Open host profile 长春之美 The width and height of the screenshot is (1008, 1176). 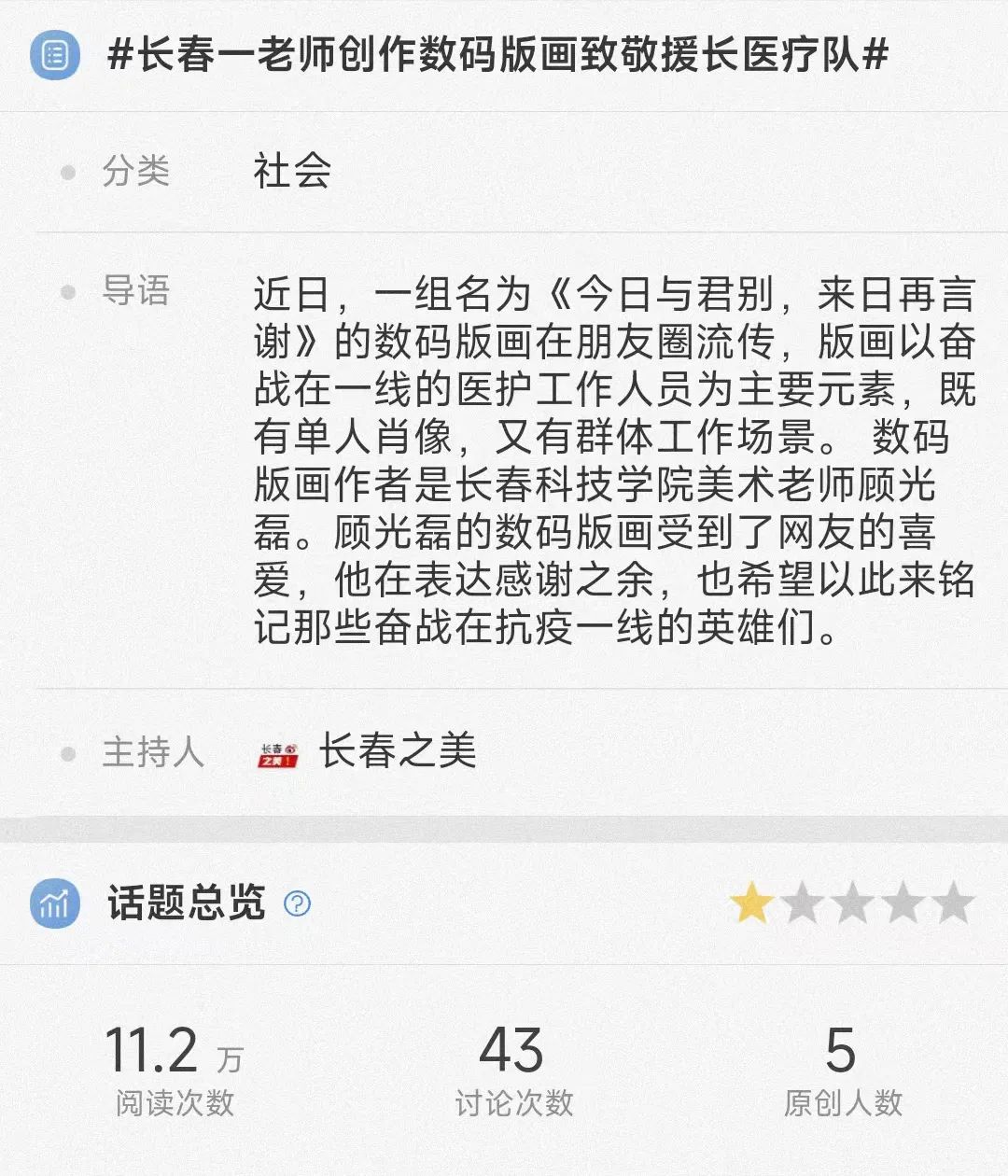[397, 751]
